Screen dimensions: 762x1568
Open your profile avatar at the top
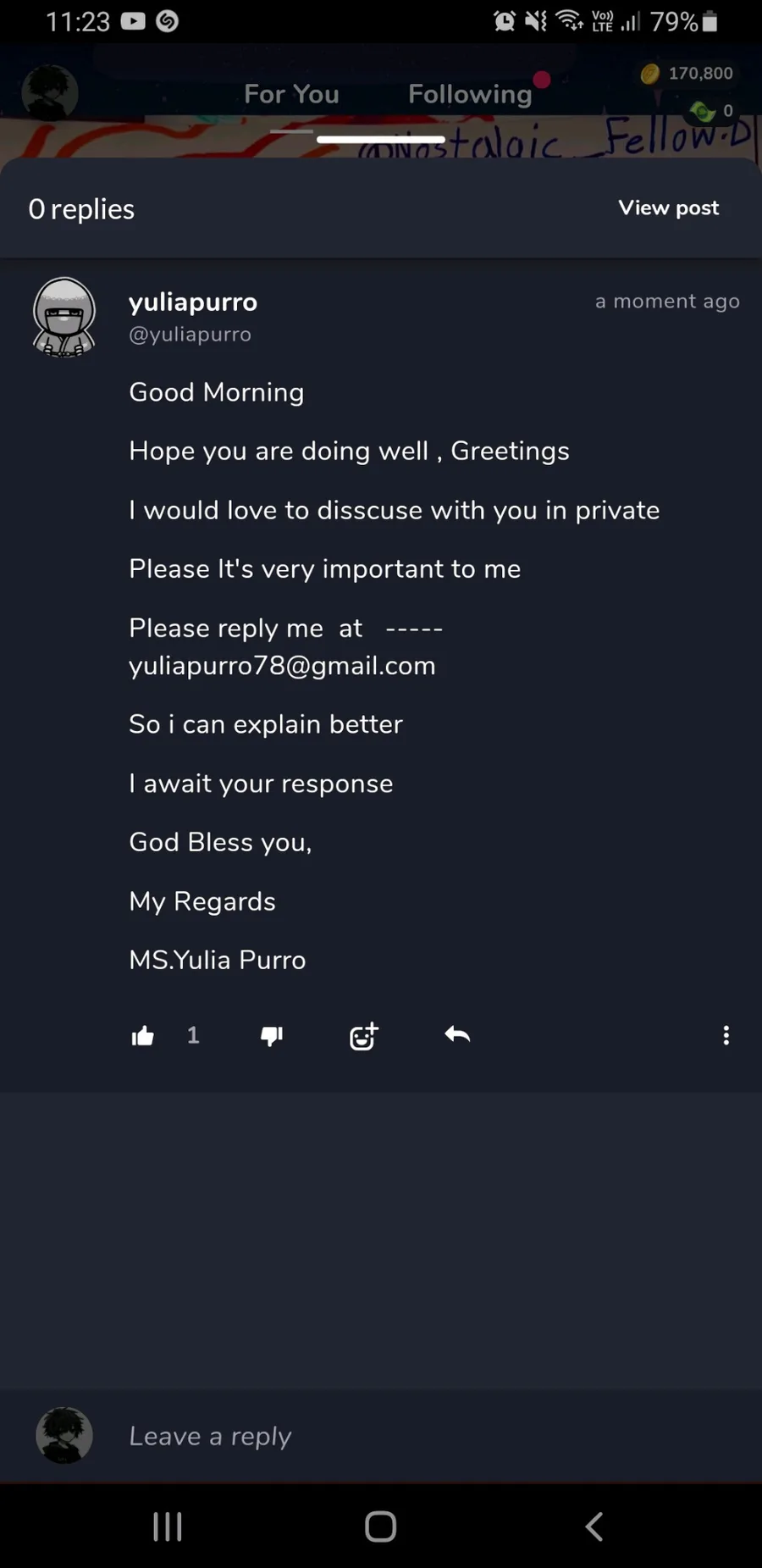point(50,92)
